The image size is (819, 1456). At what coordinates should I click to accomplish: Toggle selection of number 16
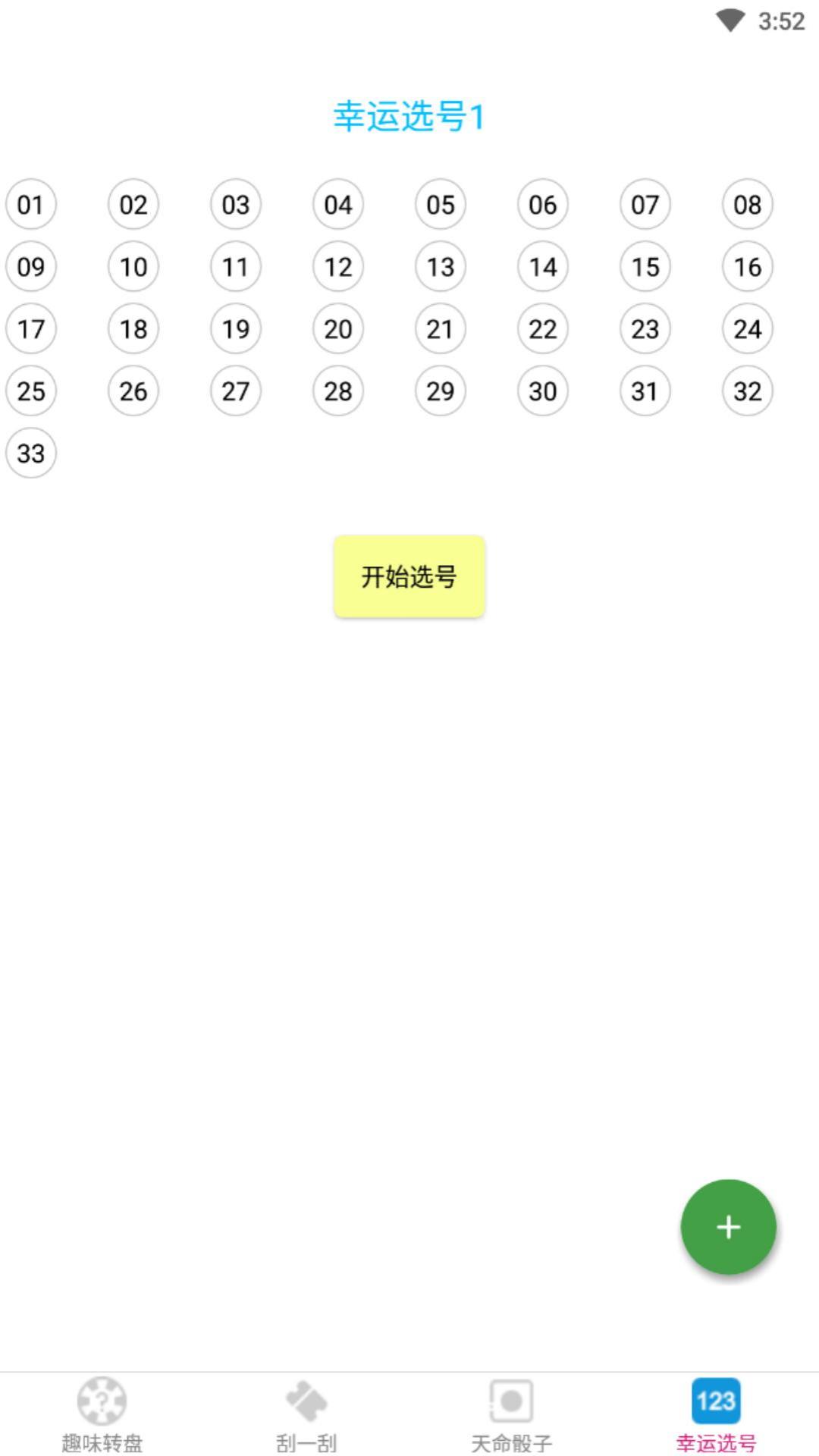(x=746, y=266)
